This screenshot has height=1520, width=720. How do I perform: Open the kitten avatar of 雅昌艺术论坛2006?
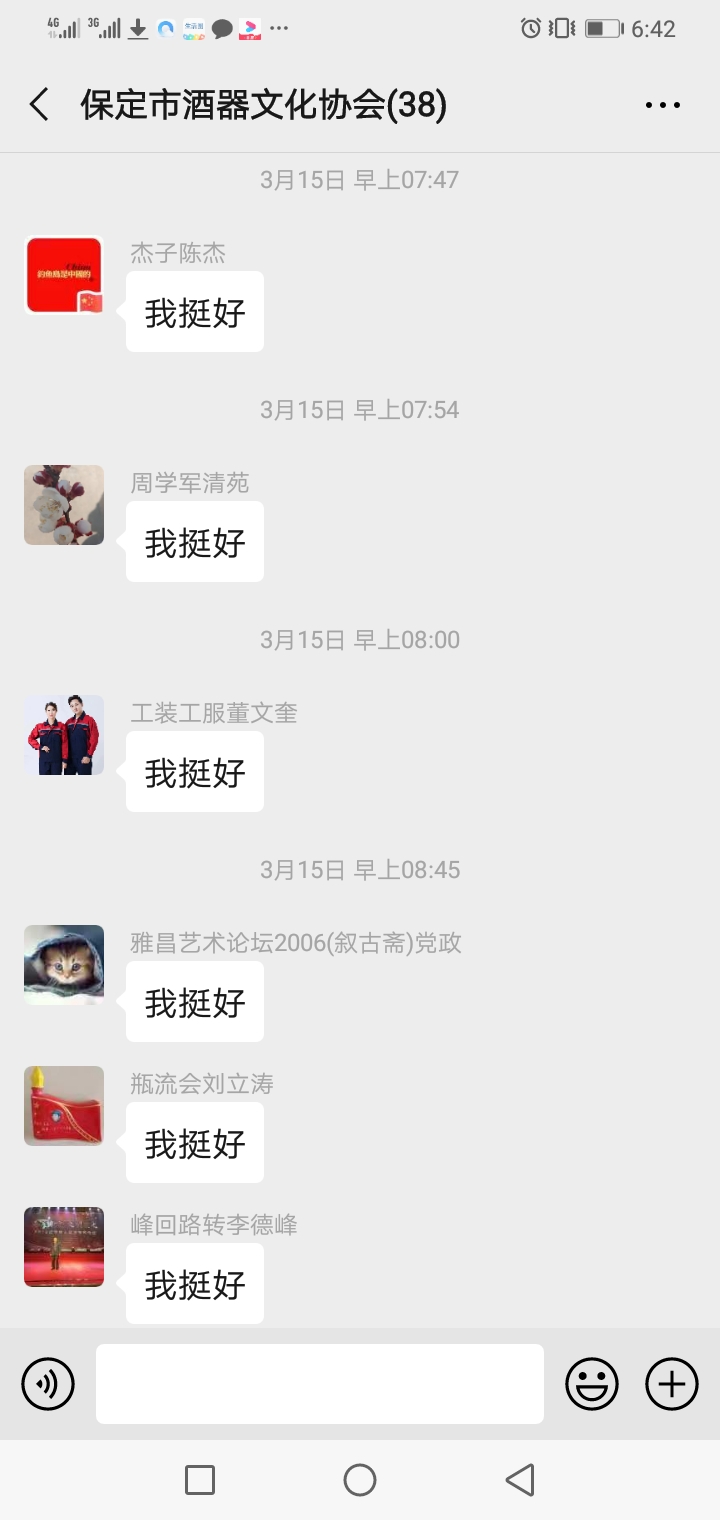click(x=64, y=965)
